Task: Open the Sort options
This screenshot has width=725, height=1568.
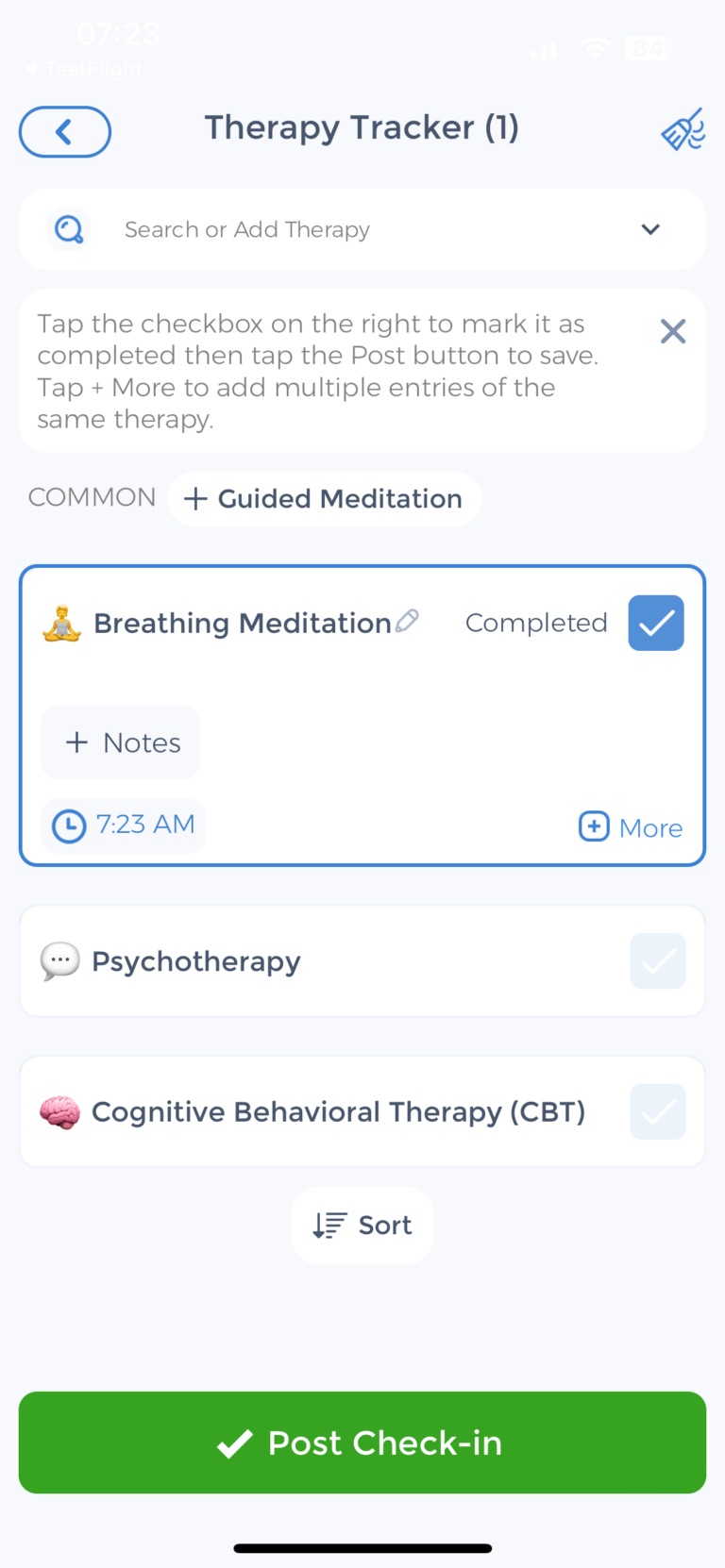Action: click(x=362, y=1226)
